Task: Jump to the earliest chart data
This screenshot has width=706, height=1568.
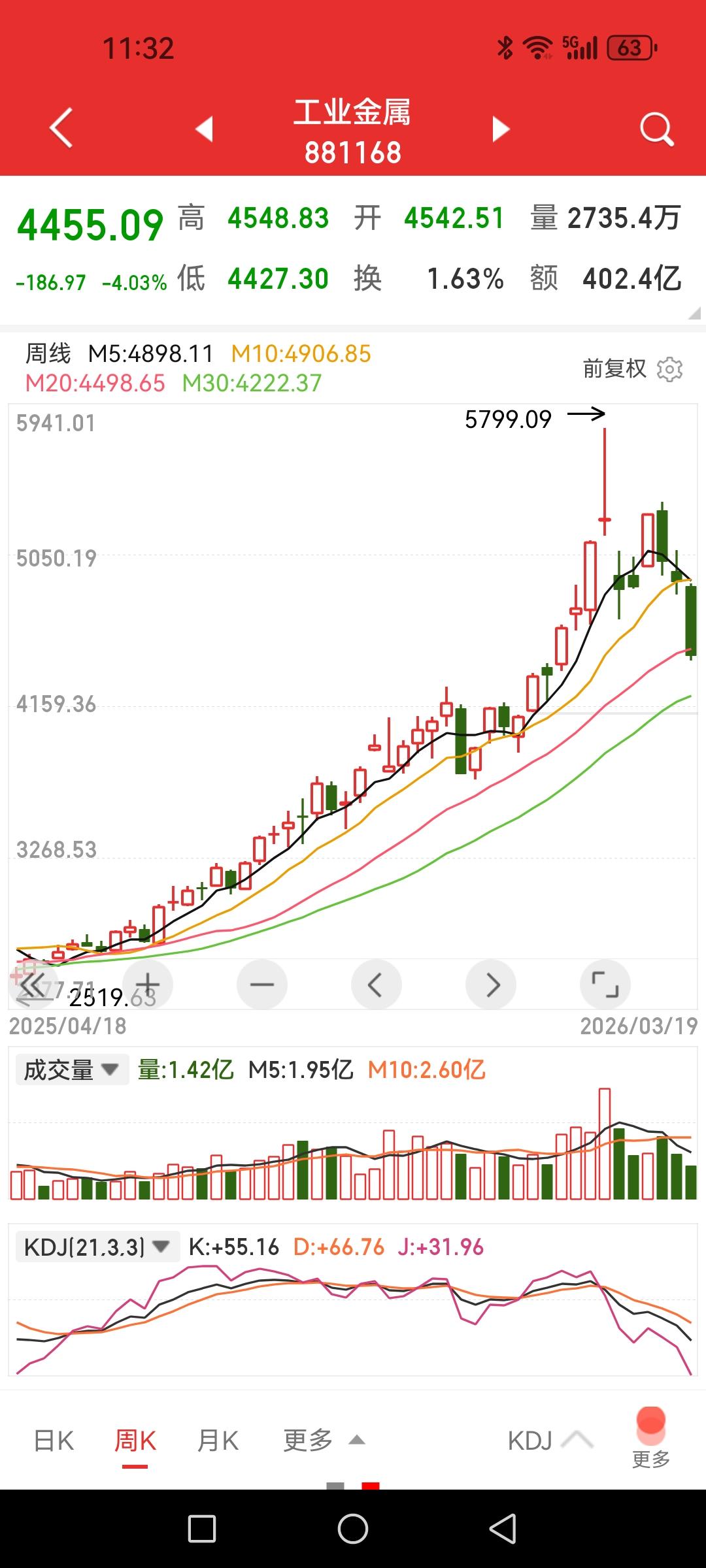Action: coord(31,984)
